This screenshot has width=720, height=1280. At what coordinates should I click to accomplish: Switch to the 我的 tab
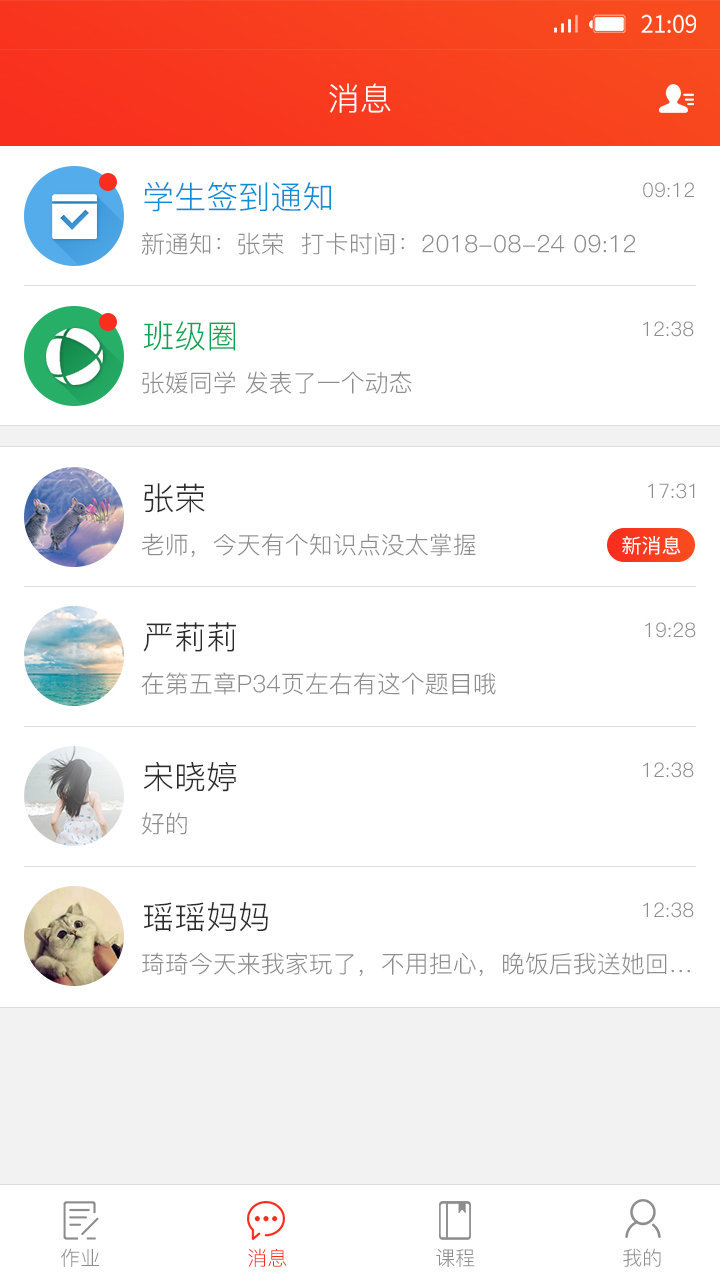point(642,1233)
